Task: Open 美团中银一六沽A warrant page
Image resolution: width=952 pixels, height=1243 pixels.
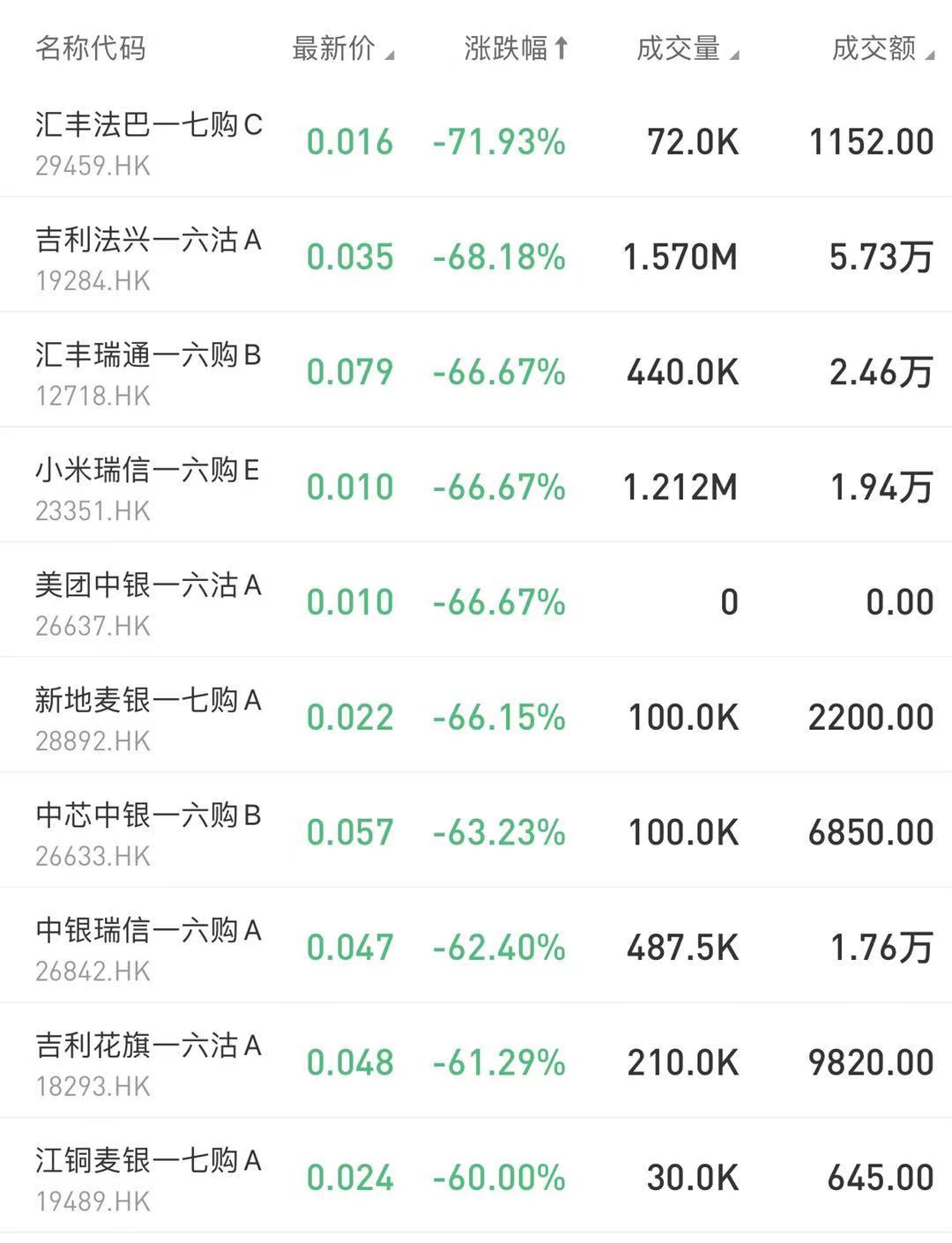Action: click(x=148, y=602)
